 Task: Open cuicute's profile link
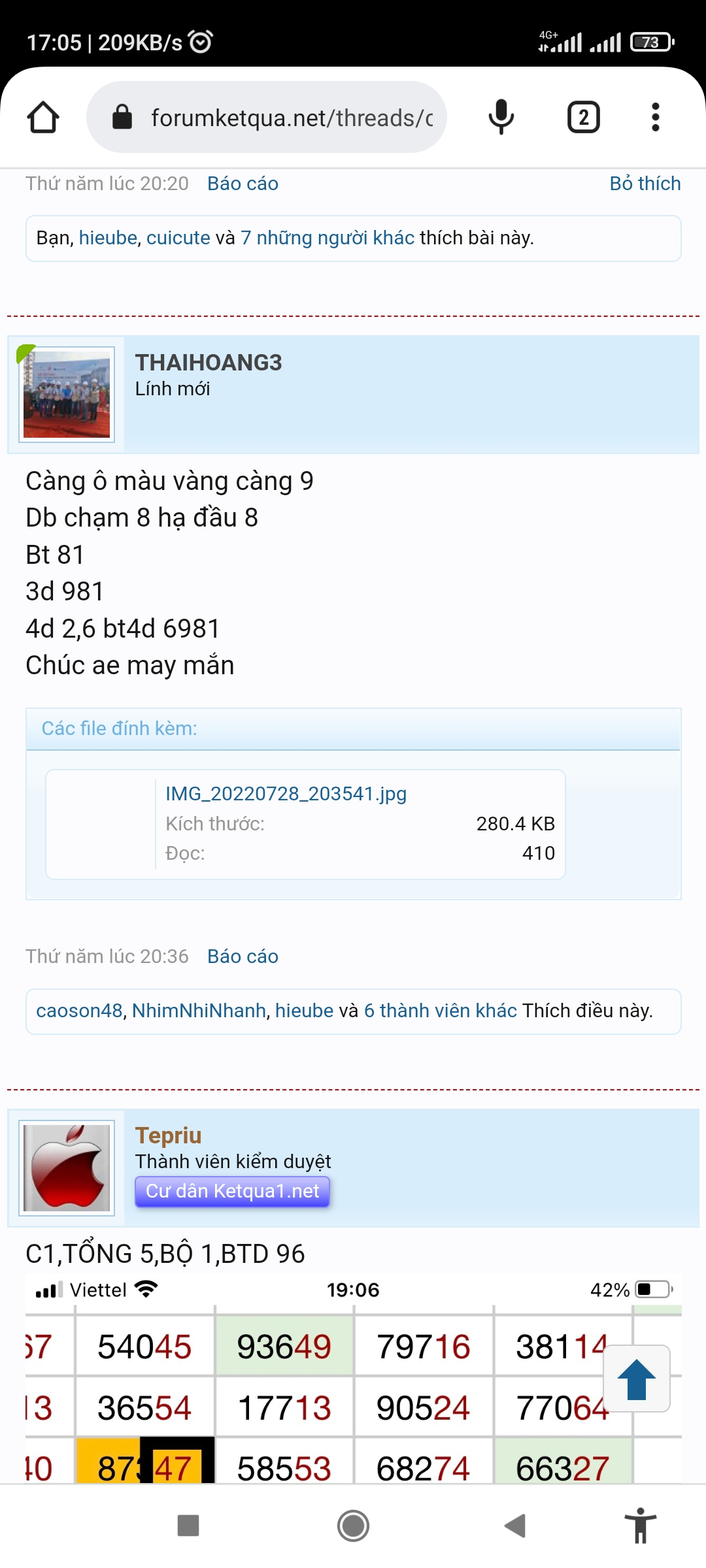(x=178, y=238)
